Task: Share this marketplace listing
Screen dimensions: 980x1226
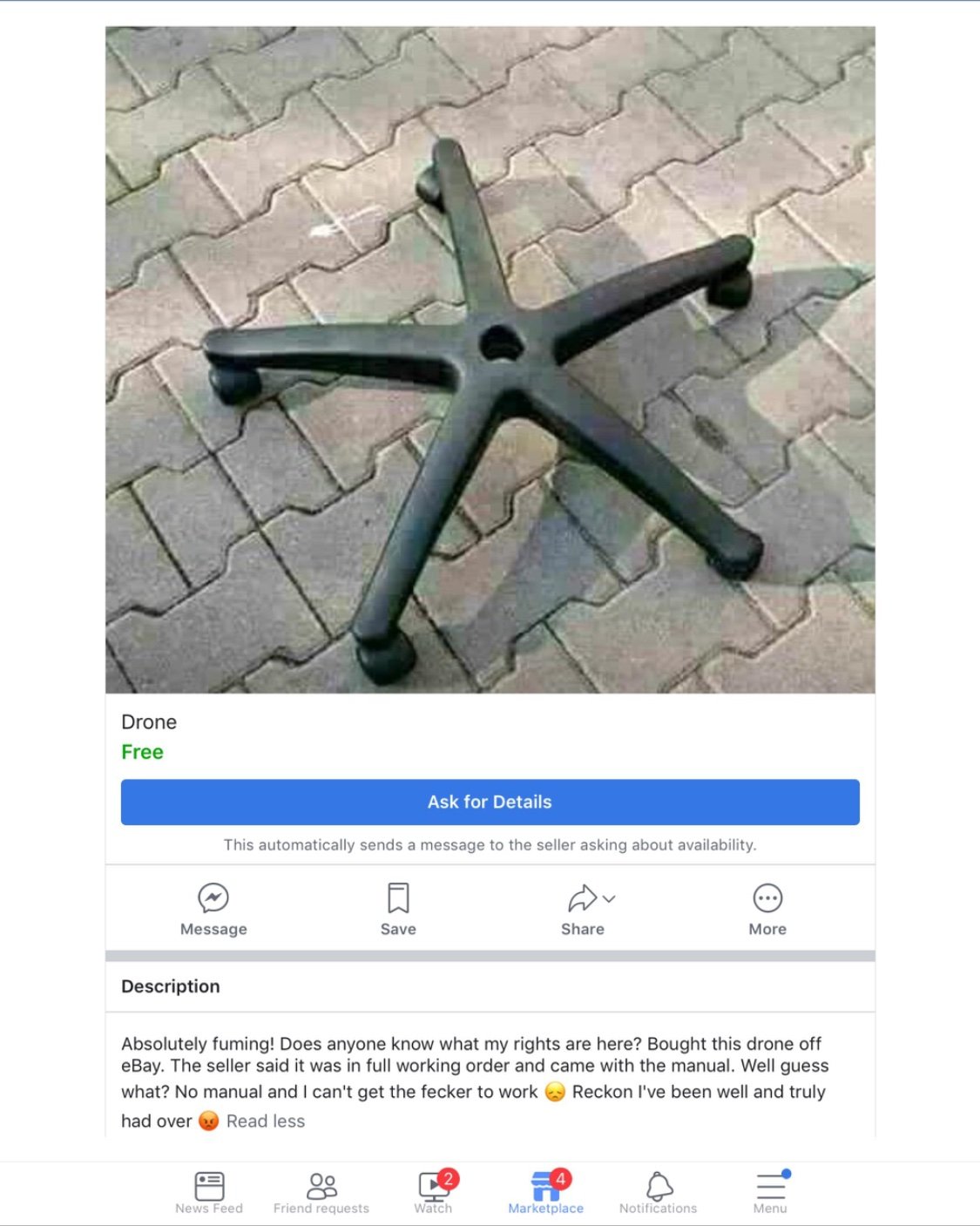Action: pos(583,909)
